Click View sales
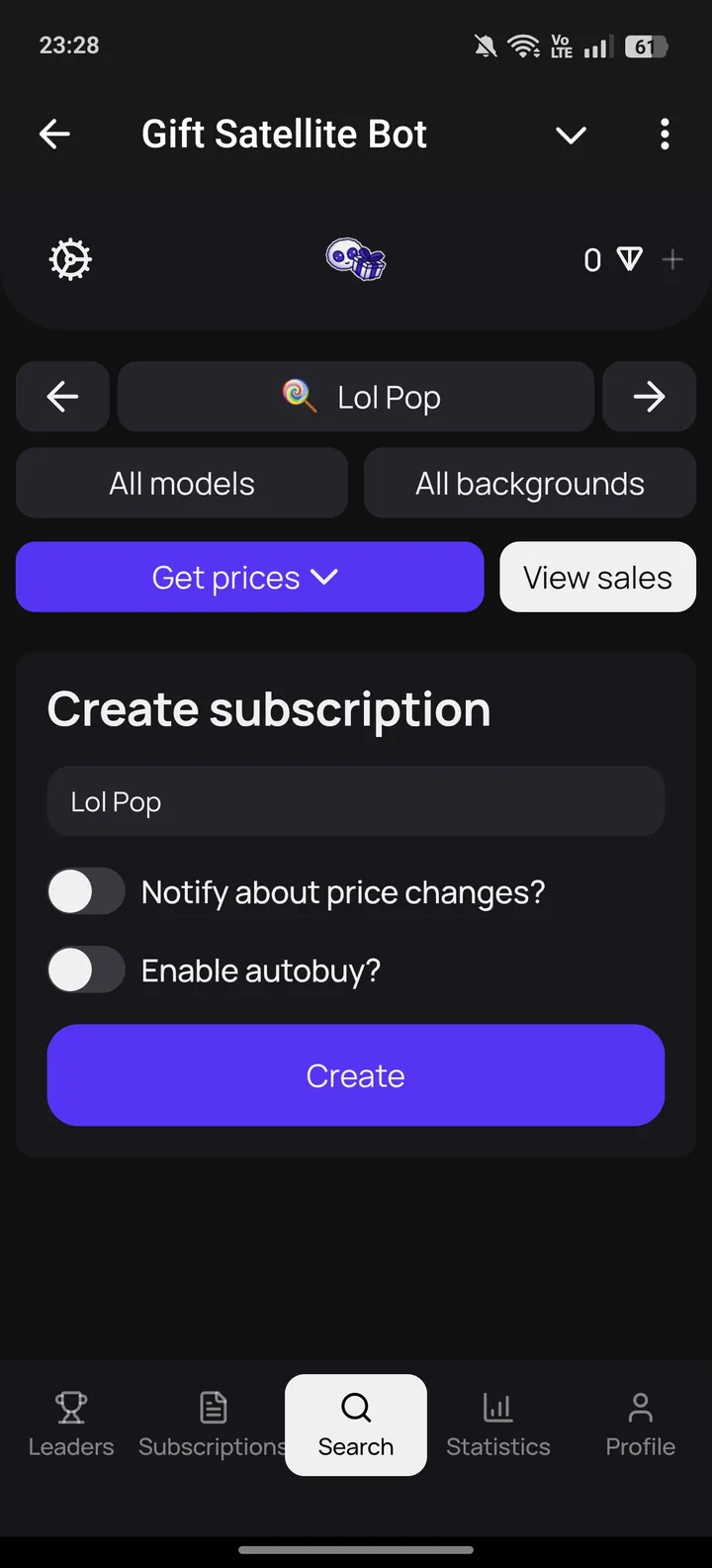The height and width of the screenshot is (1568, 712). [597, 577]
